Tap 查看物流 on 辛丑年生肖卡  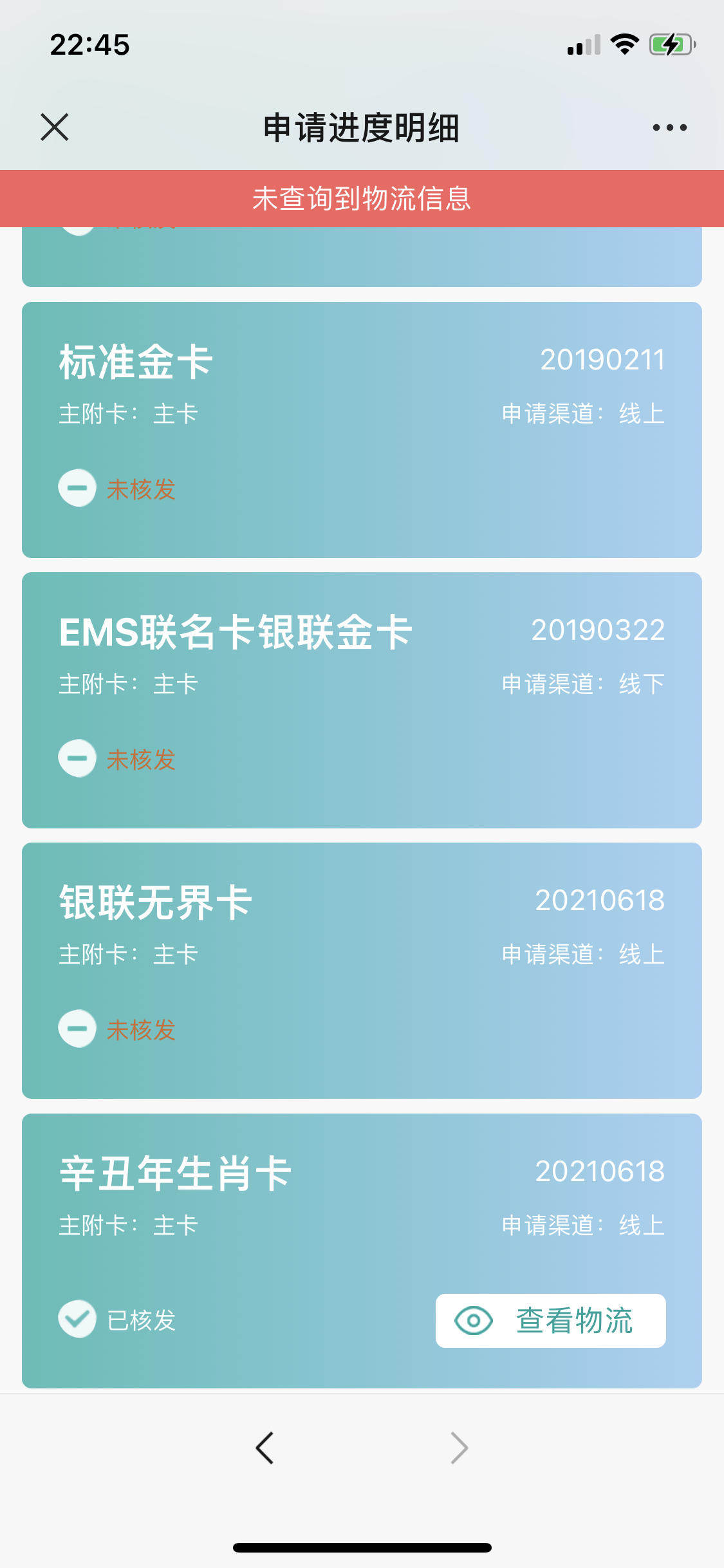[x=550, y=1320]
